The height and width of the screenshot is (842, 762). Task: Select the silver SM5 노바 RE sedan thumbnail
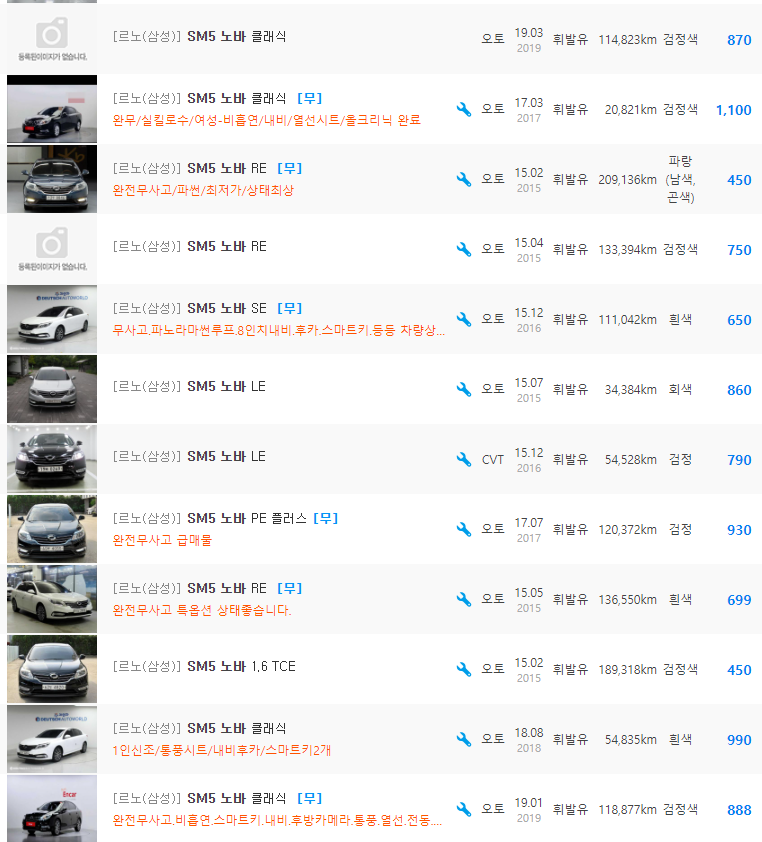51,598
